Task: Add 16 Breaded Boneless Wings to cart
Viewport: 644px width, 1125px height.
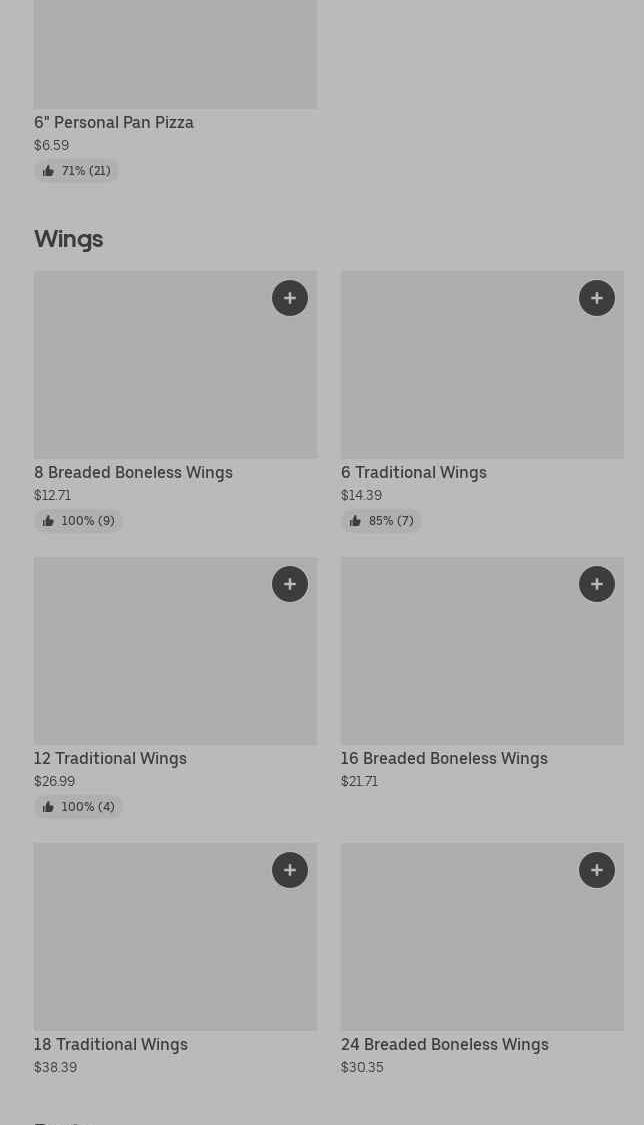Action: pyautogui.click(x=597, y=584)
